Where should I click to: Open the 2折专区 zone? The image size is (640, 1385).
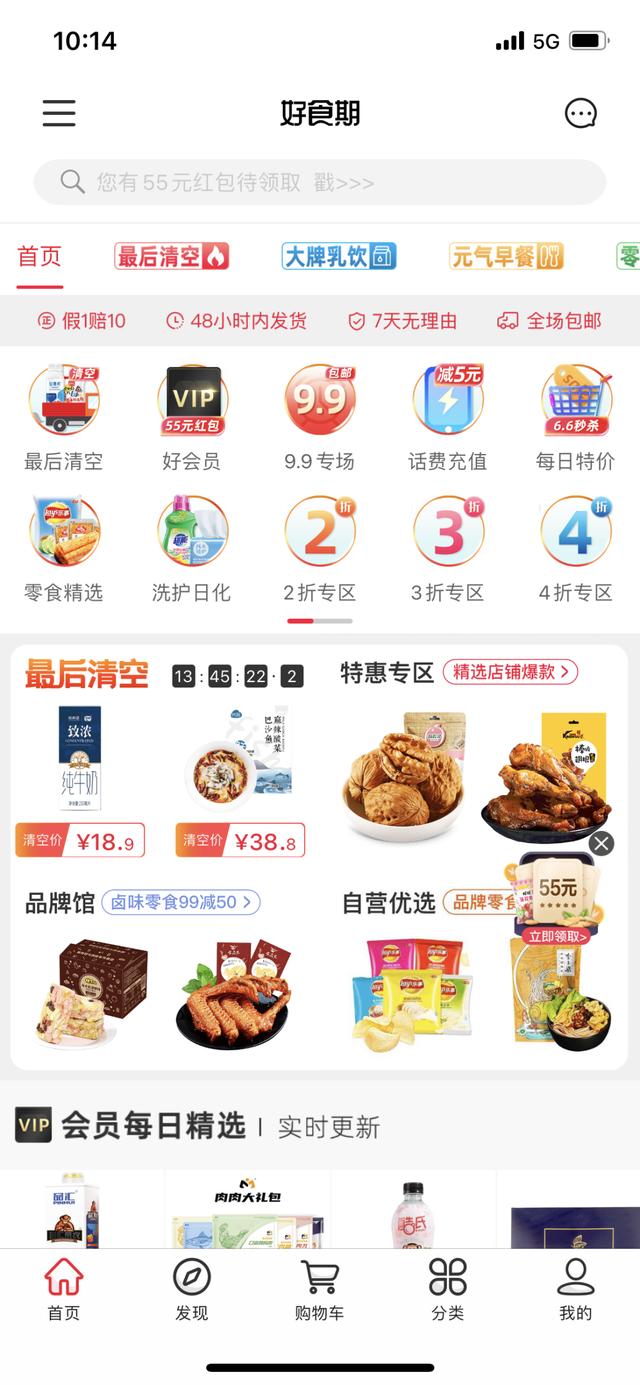[x=320, y=548]
